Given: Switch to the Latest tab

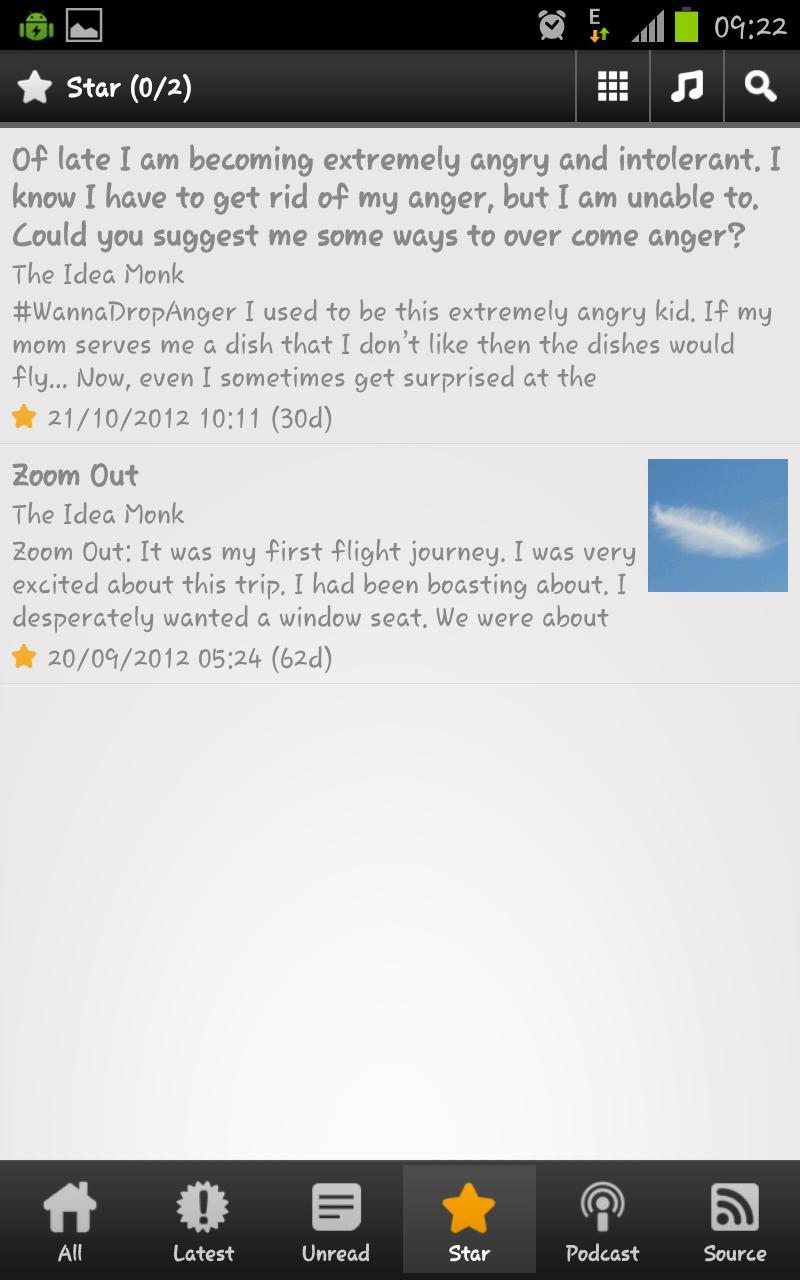Looking at the screenshot, I should click(x=203, y=1222).
